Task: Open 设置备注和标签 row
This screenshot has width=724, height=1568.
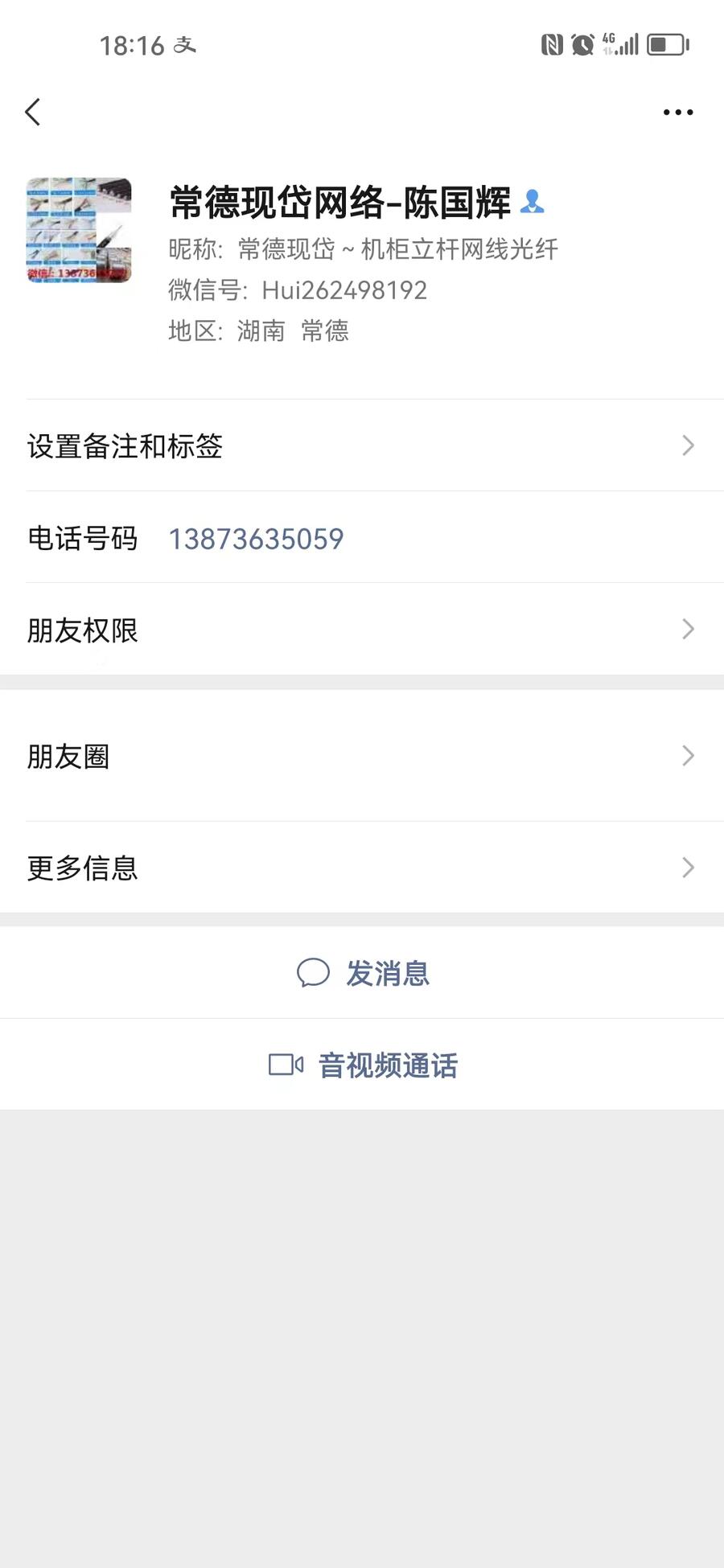Action: click(362, 445)
